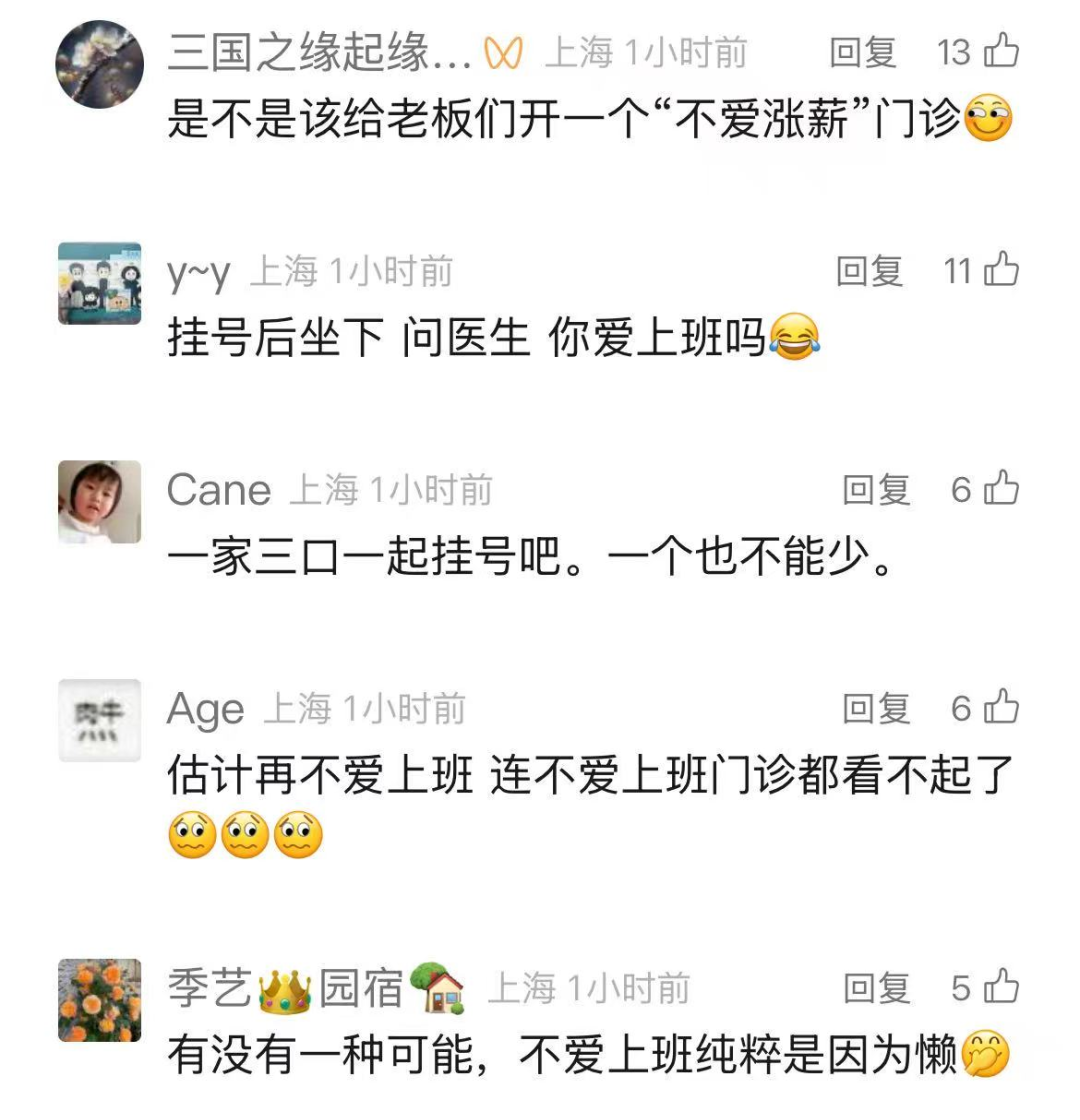1080x1120 pixels.
Task: View Cane's profile via avatar
Action: pyautogui.click(x=100, y=502)
